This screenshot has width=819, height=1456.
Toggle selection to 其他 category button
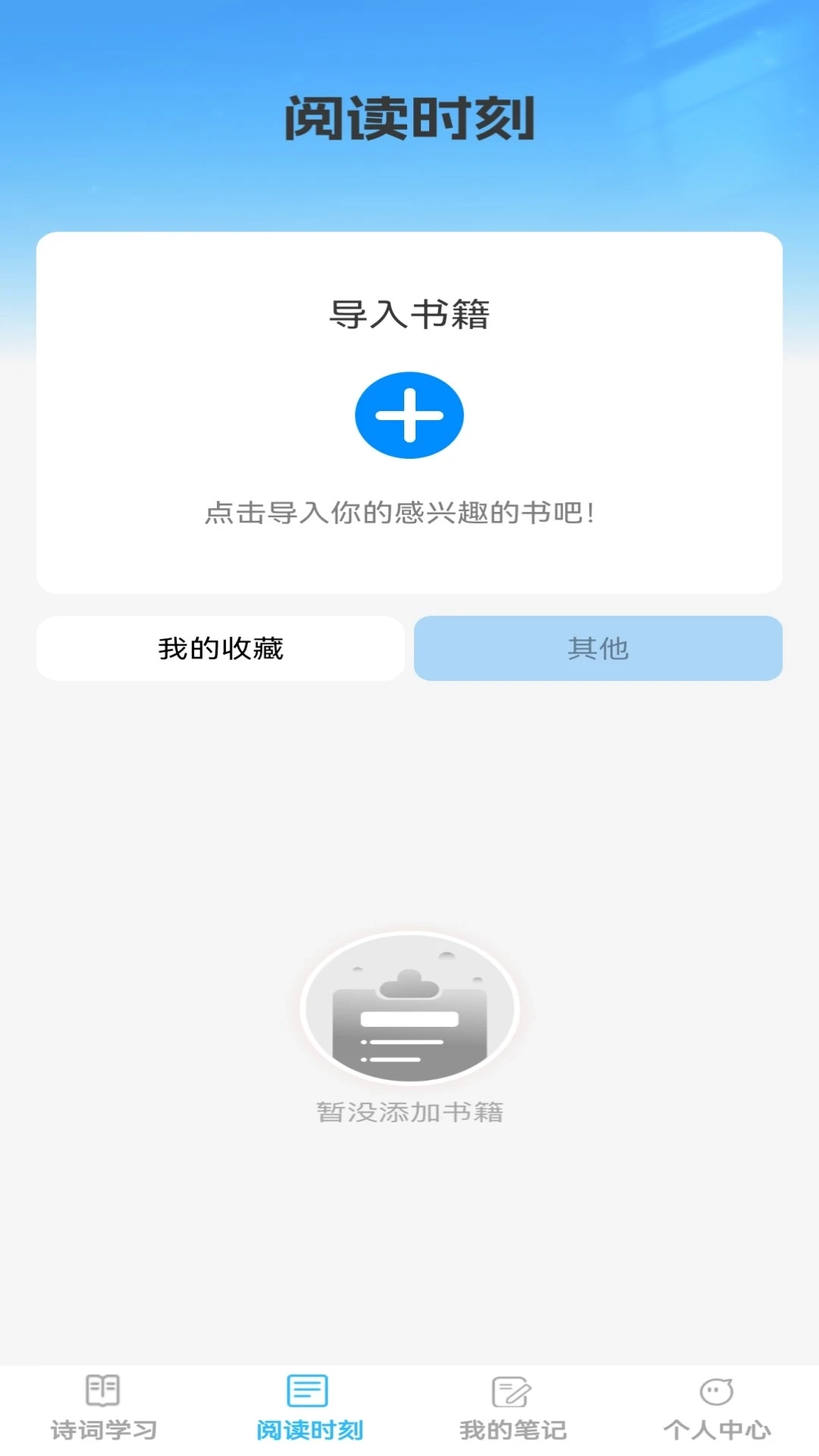pos(598,648)
